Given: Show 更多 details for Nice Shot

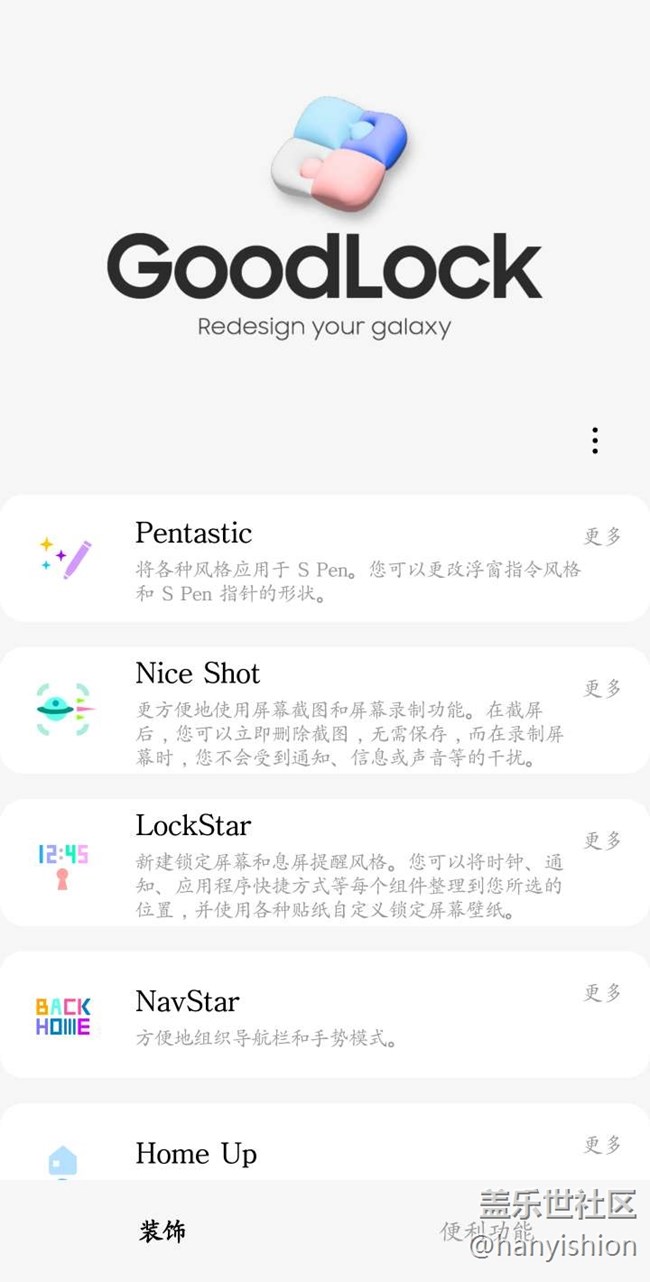Looking at the screenshot, I should pyautogui.click(x=603, y=689).
